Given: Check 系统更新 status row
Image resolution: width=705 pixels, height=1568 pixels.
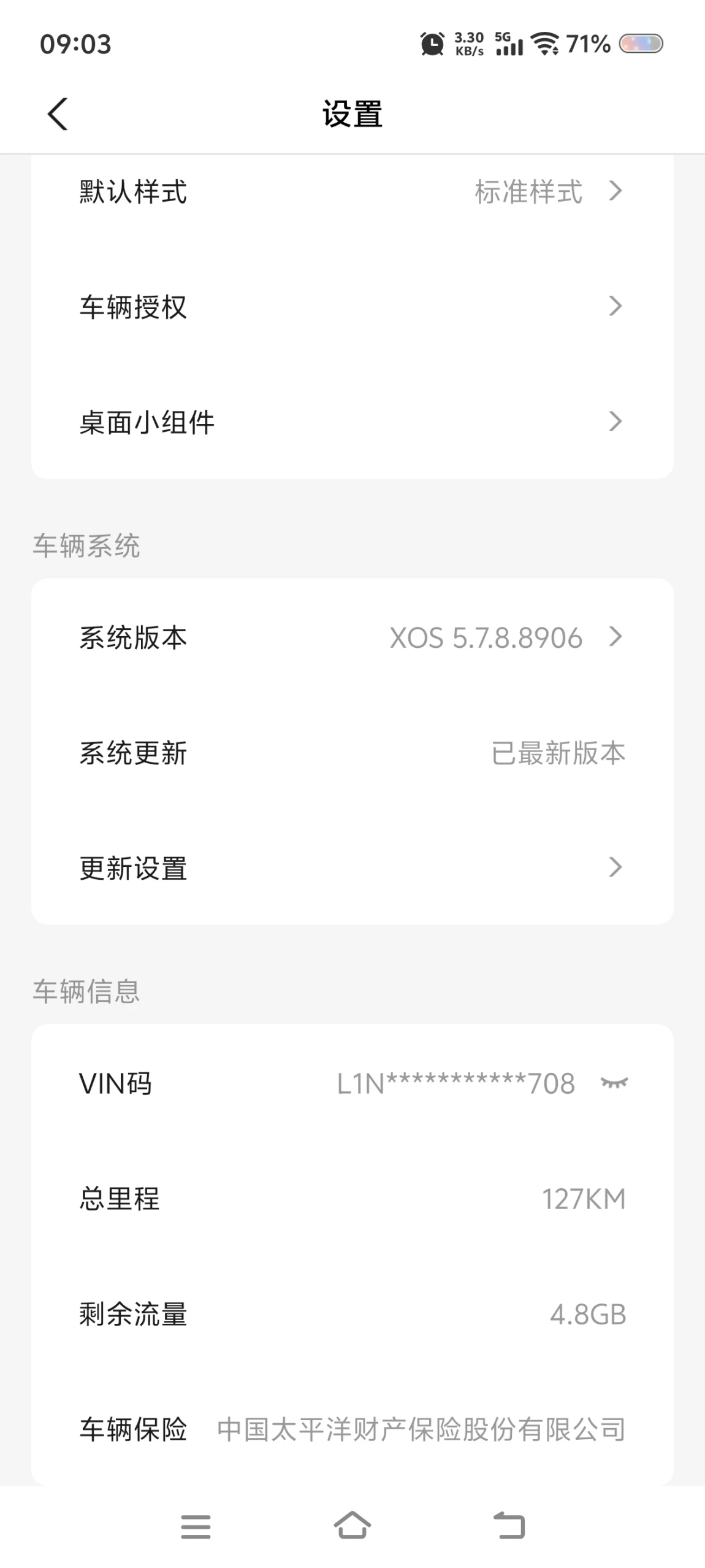Looking at the screenshot, I should coord(352,753).
